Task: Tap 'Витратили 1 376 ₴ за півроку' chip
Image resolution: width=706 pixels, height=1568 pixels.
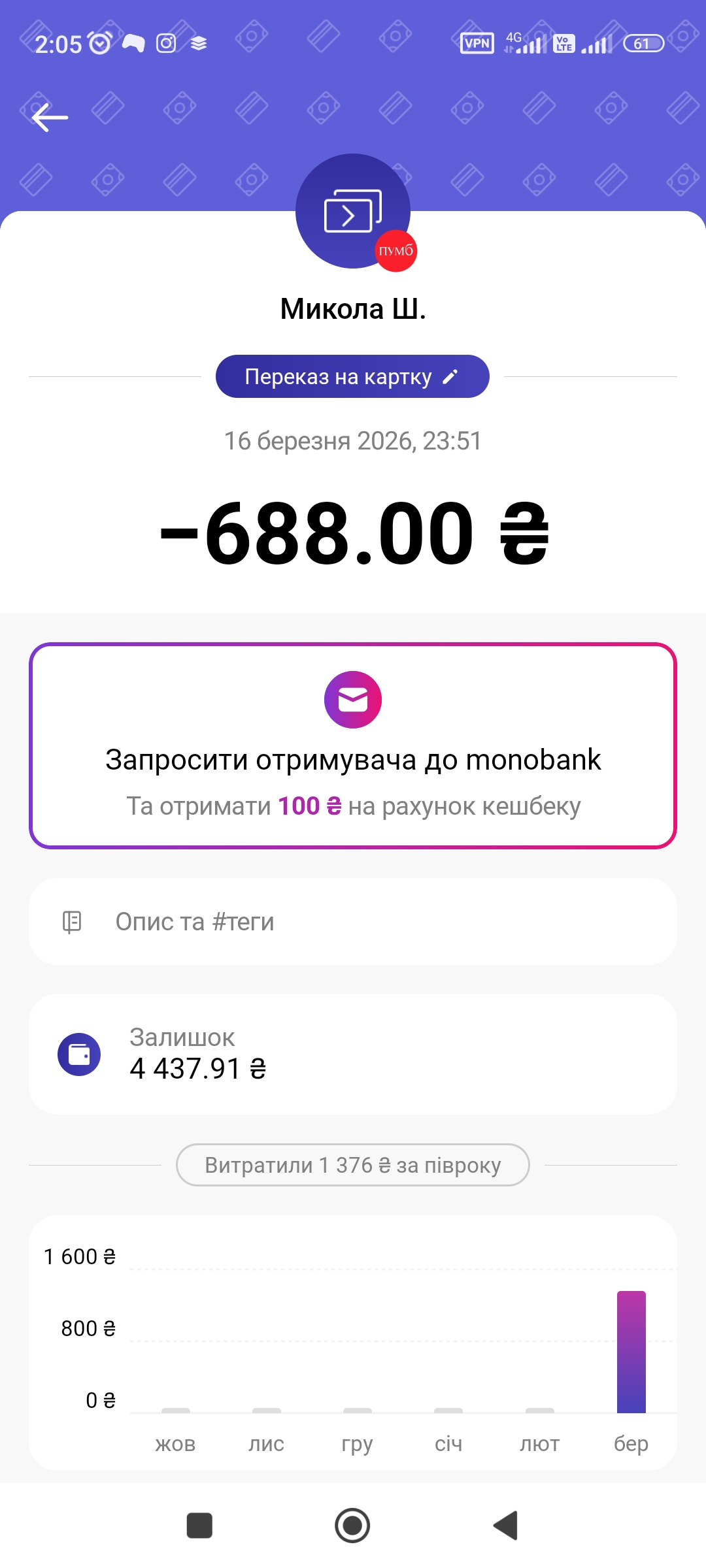Action: pyautogui.click(x=353, y=1165)
